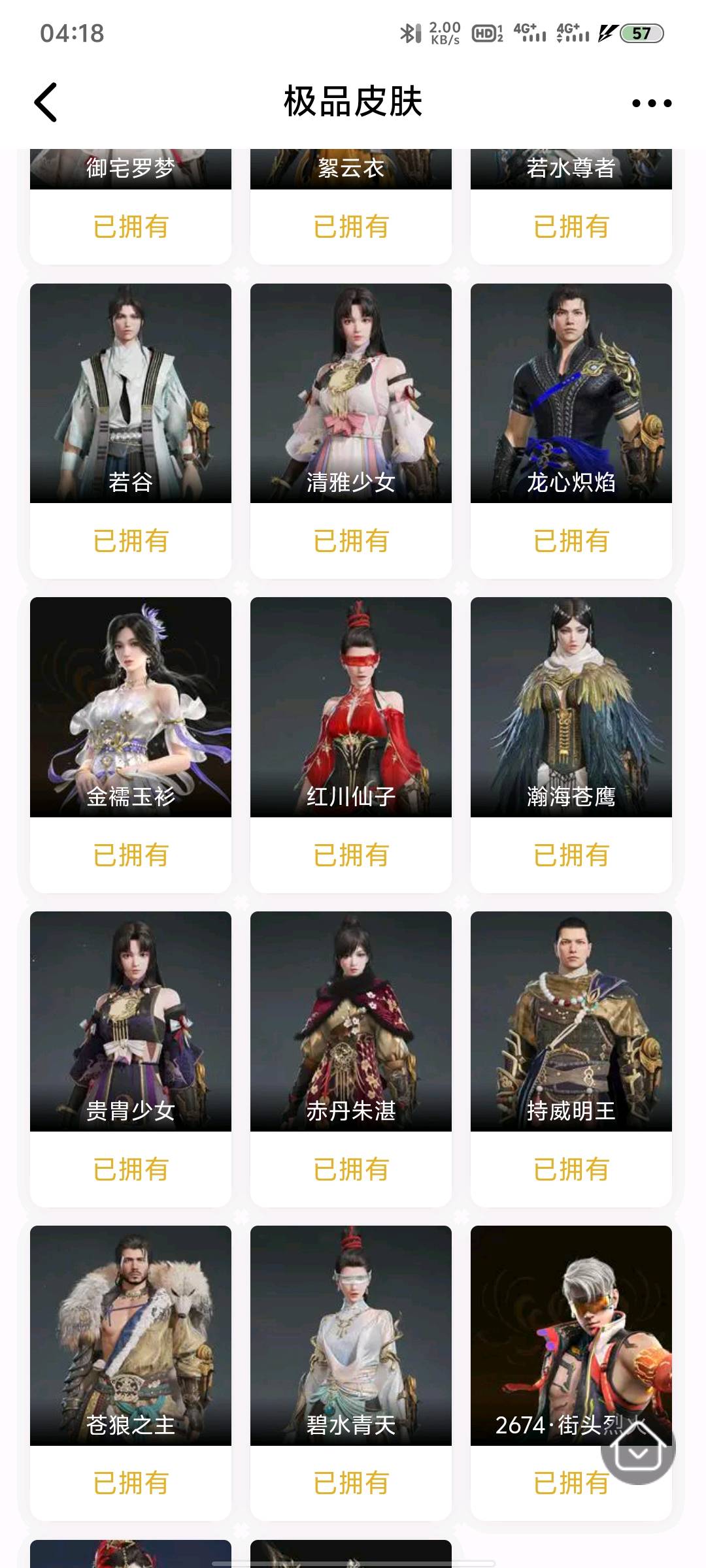Open the 御宅罗梦 skin card
706x1568 pixels.
click(x=131, y=170)
